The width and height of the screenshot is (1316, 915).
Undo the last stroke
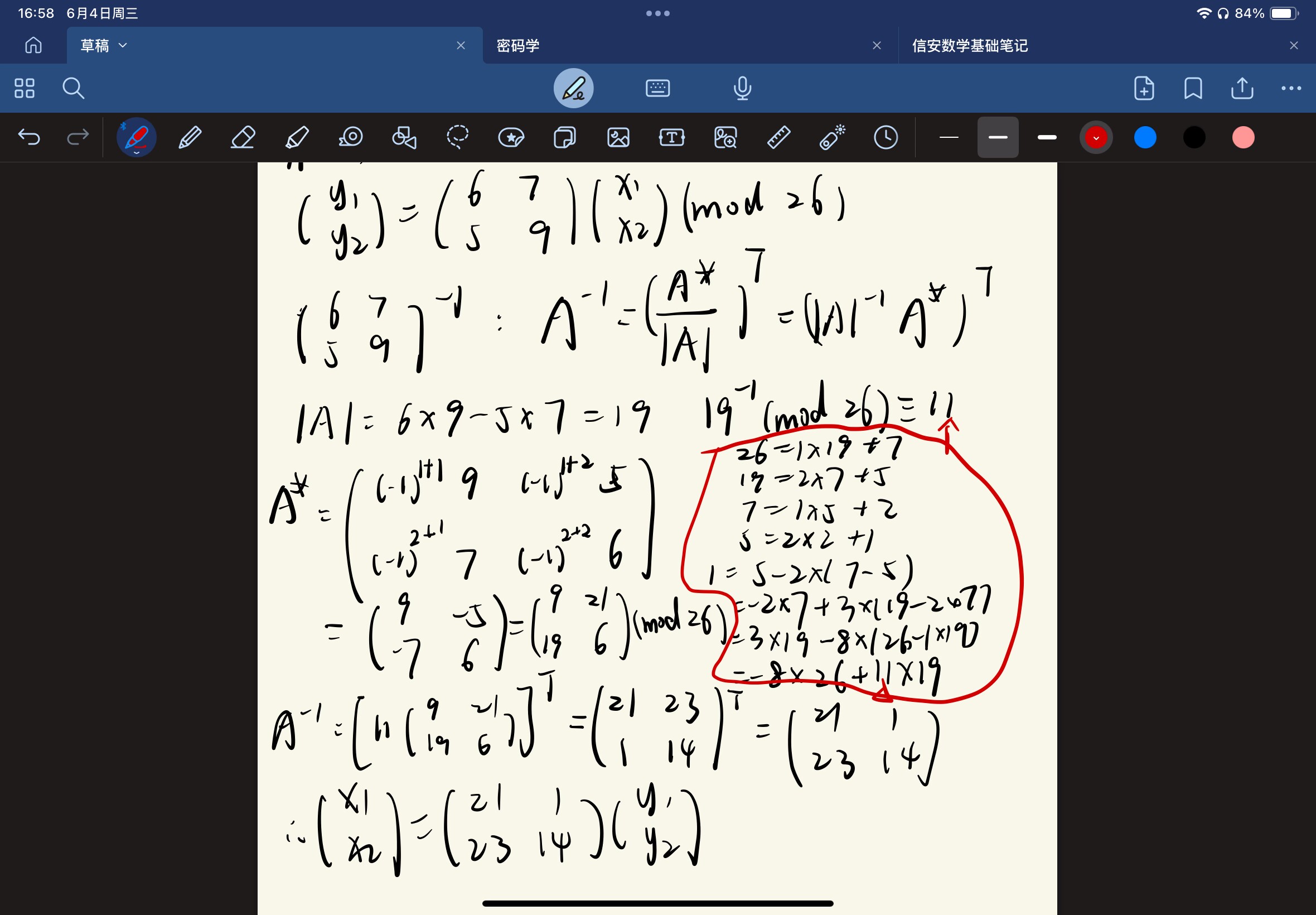(28, 138)
